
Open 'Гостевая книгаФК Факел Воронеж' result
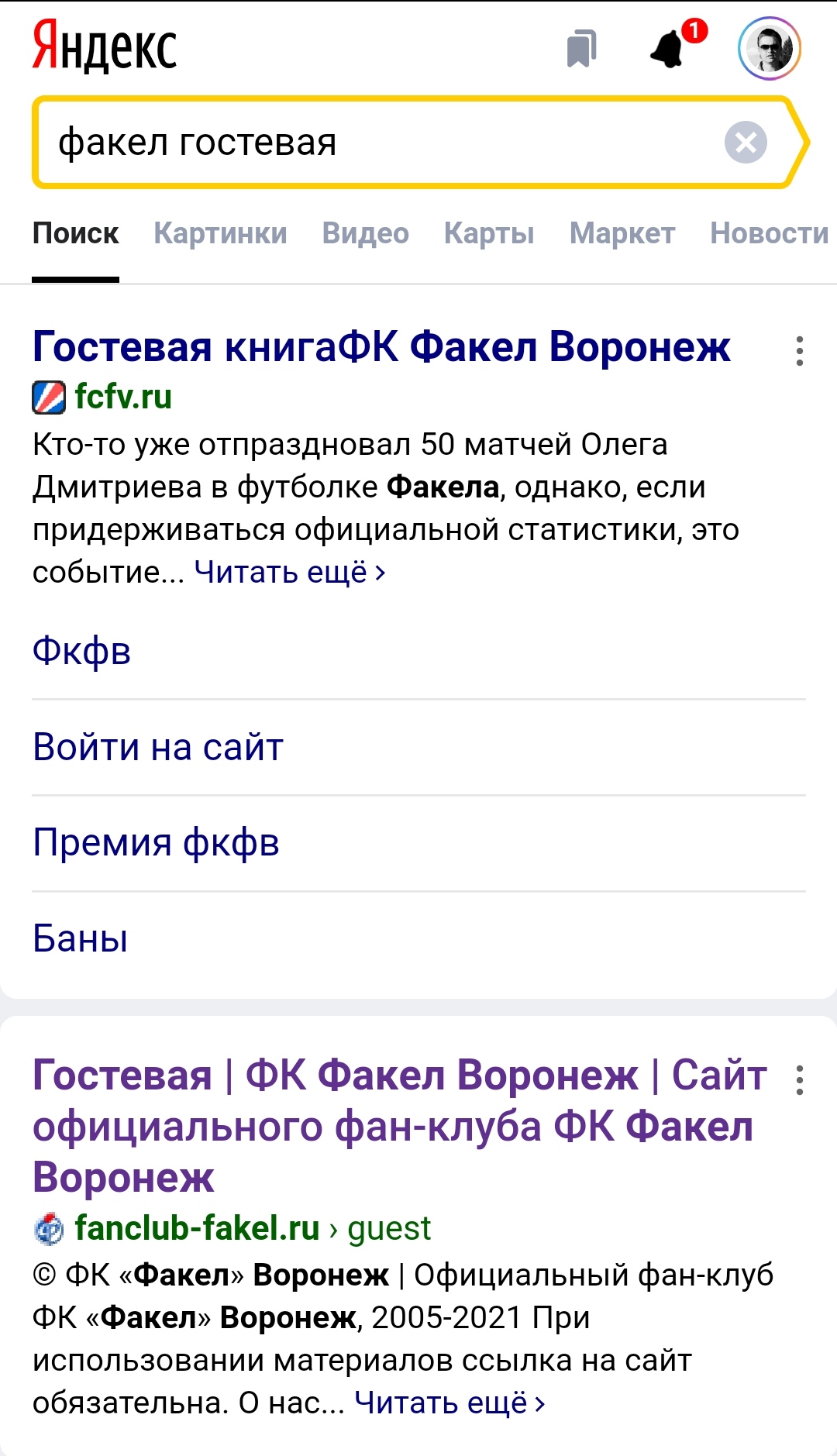(x=381, y=346)
